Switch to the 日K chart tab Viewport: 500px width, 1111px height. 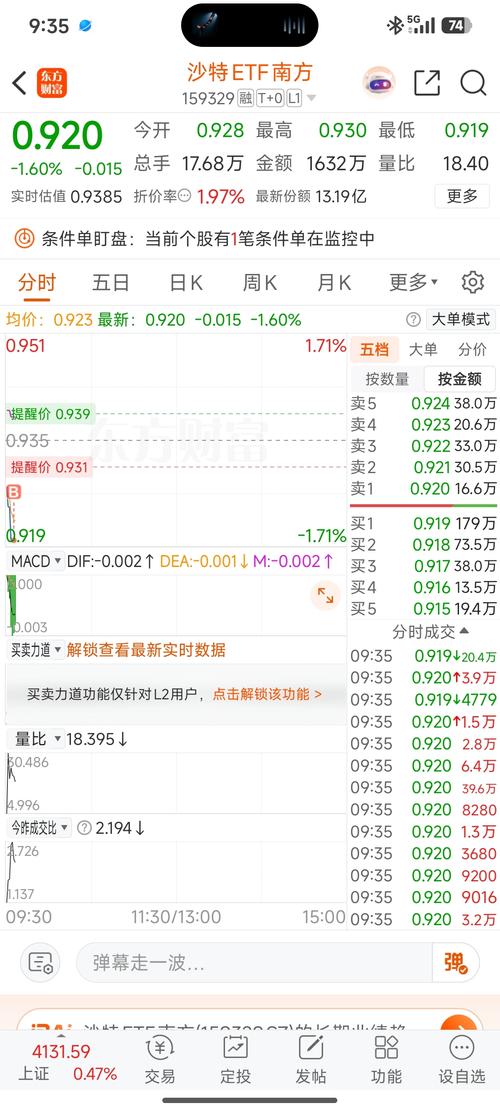coord(186,283)
